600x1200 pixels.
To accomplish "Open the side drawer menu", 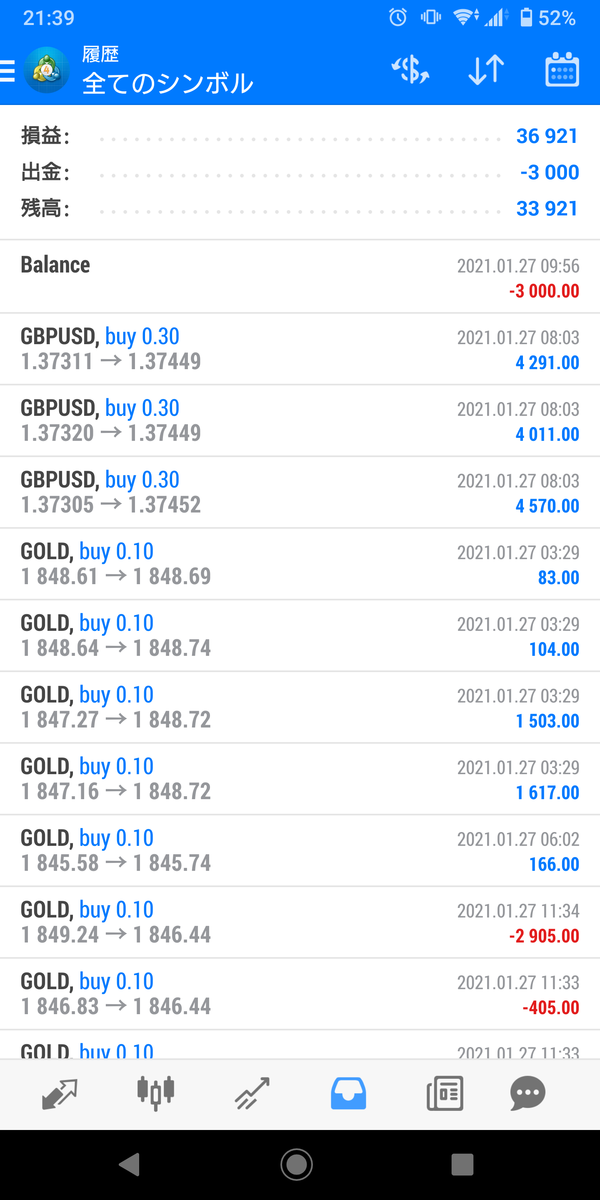I will click(10, 70).
